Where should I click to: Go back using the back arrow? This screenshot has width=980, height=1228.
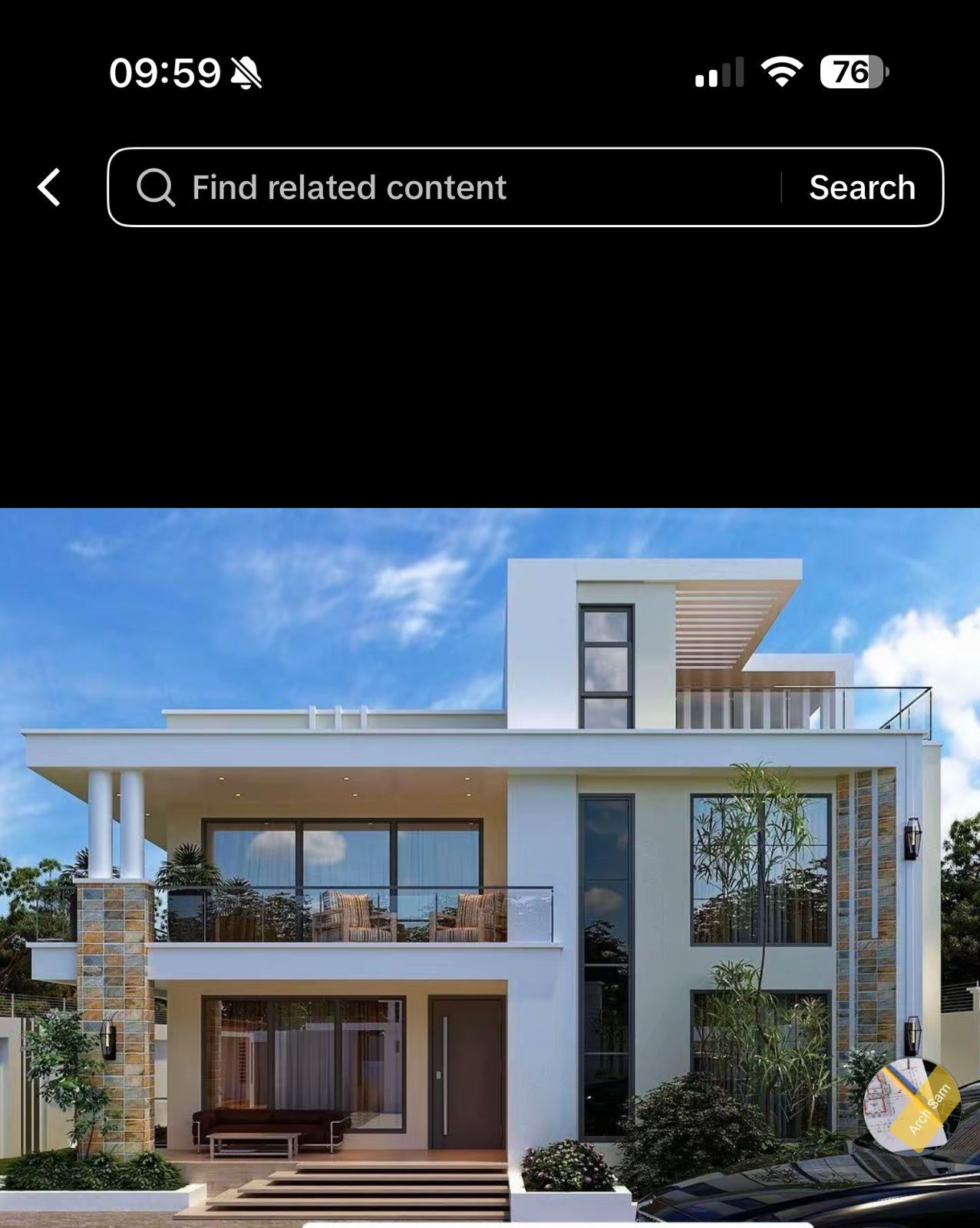49,188
